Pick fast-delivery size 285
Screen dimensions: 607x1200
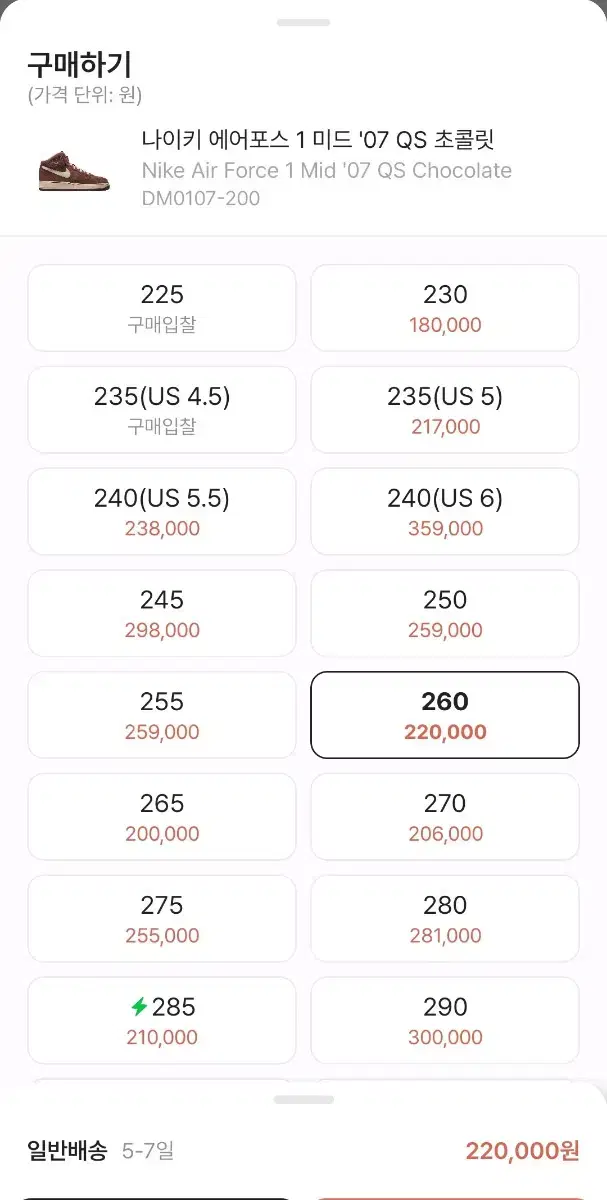point(162,1021)
